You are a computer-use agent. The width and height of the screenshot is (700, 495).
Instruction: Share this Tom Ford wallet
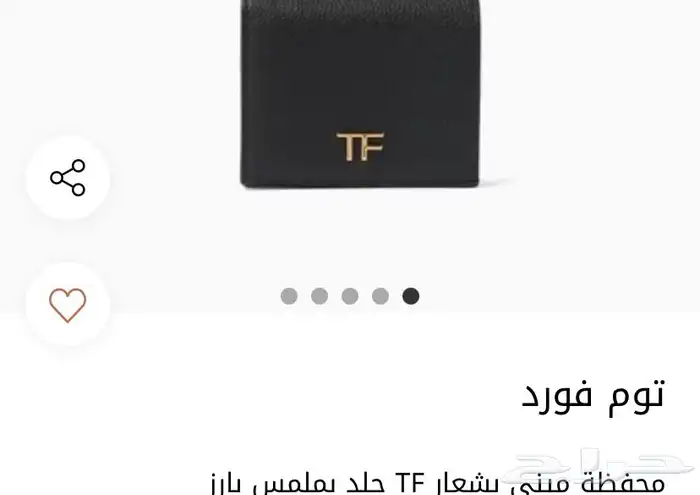click(x=68, y=178)
